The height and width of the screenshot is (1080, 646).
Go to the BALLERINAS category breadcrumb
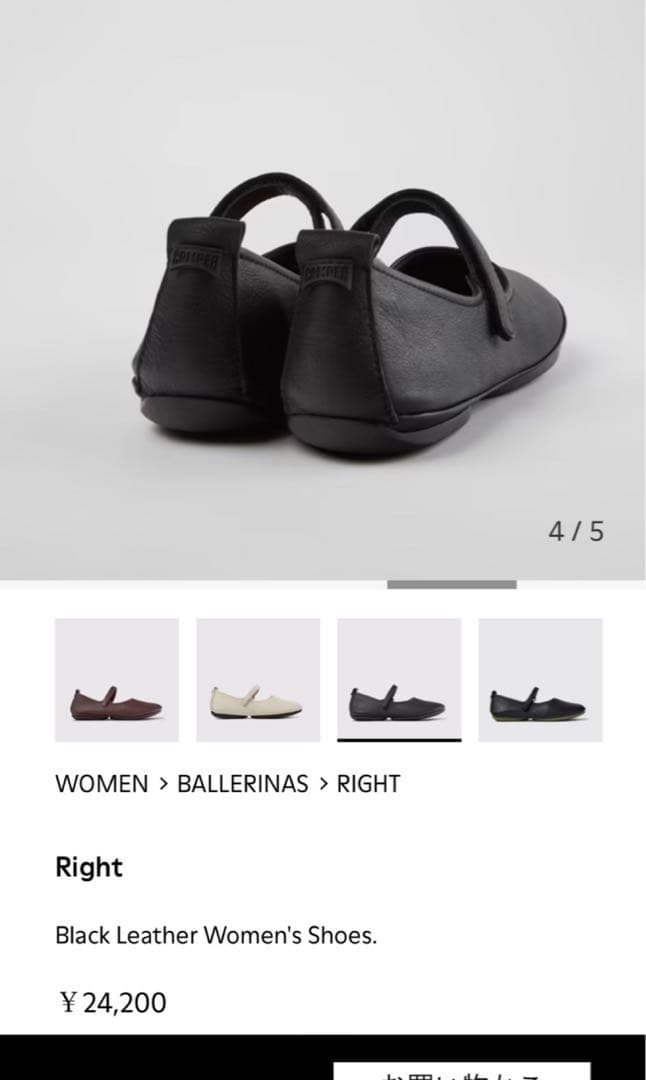(x=242, y=784)
